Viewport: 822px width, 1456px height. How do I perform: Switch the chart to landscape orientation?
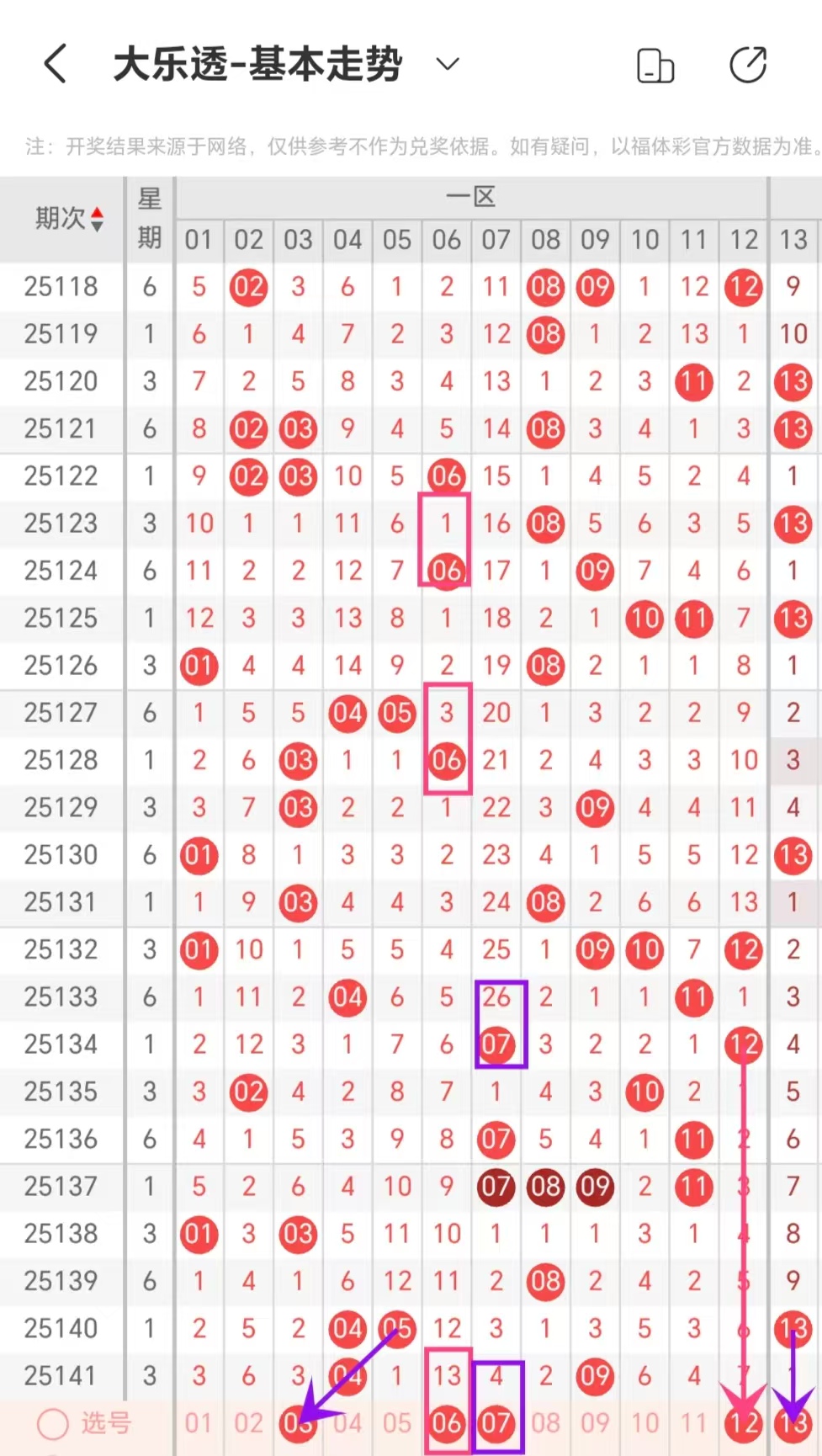[655, 66]
